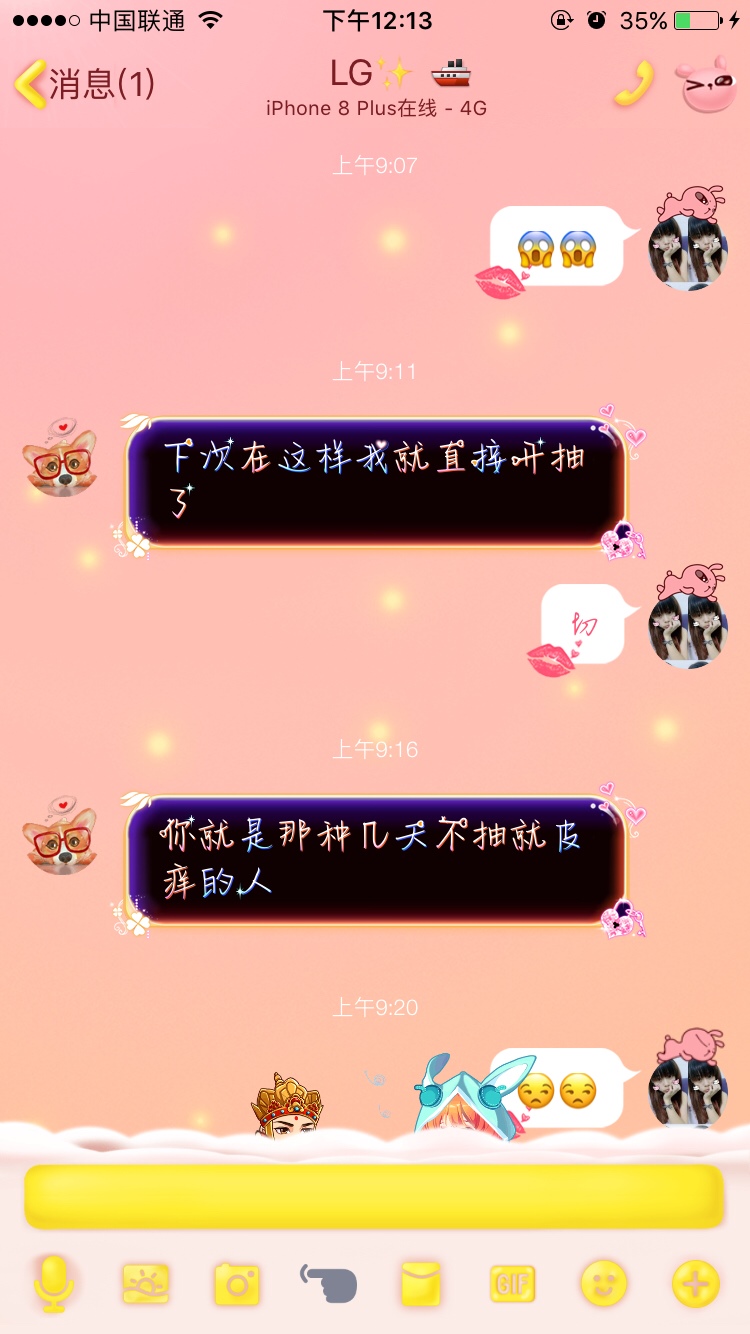Screen dimensions: 750x1334
Task: Tap the yellow message input field
Action: click(374, 1196)
